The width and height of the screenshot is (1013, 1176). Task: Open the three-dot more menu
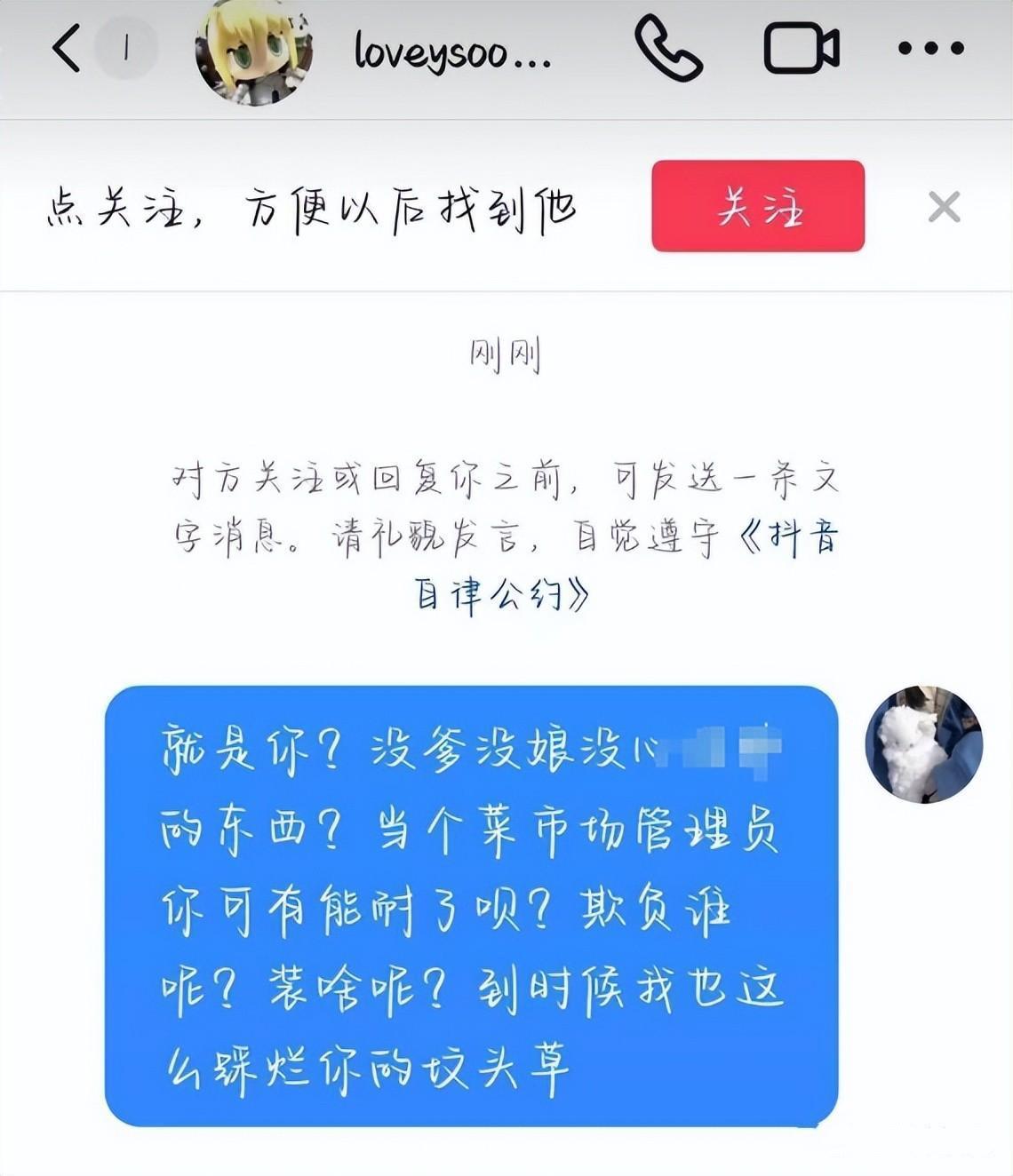coord(930,49)
